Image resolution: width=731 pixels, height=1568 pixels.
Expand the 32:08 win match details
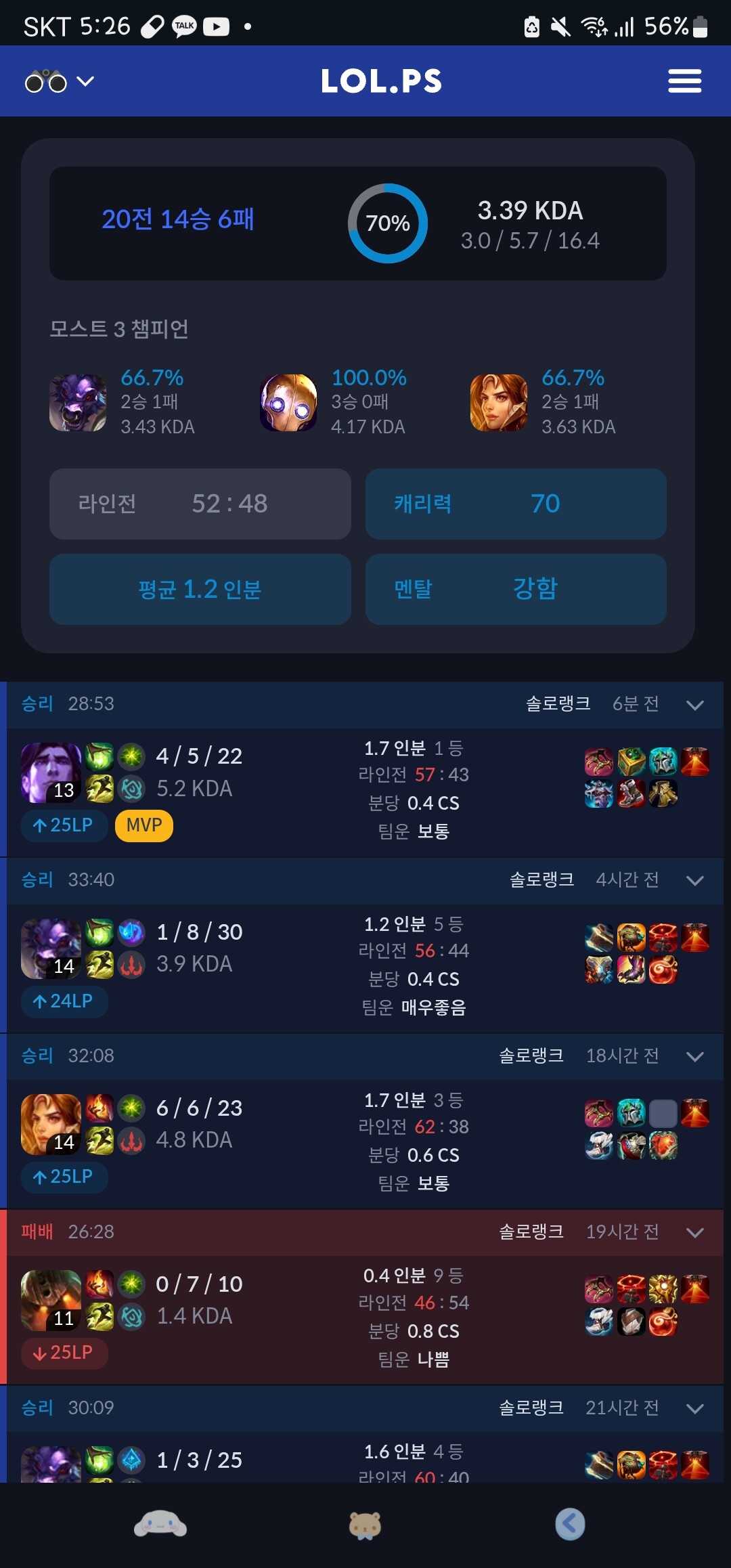(694, 1056)
